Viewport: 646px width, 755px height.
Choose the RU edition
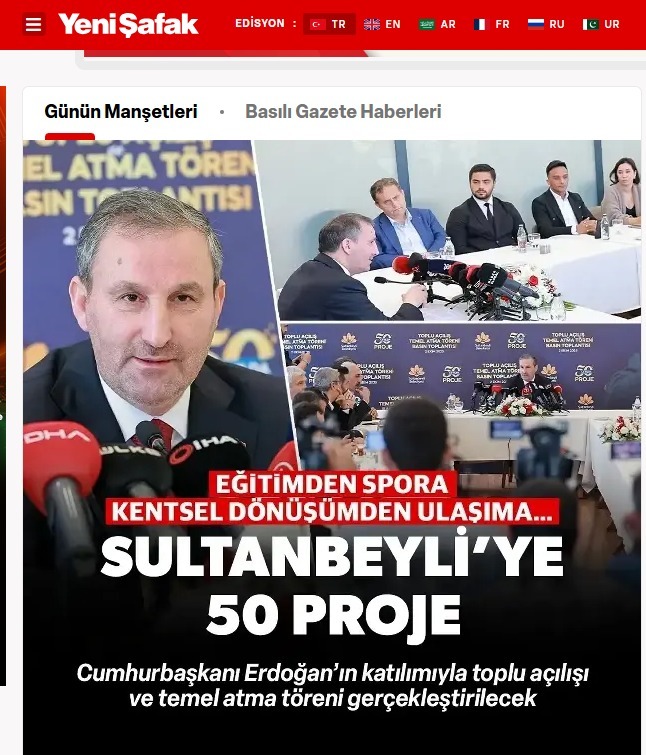[x=546, y=24]
